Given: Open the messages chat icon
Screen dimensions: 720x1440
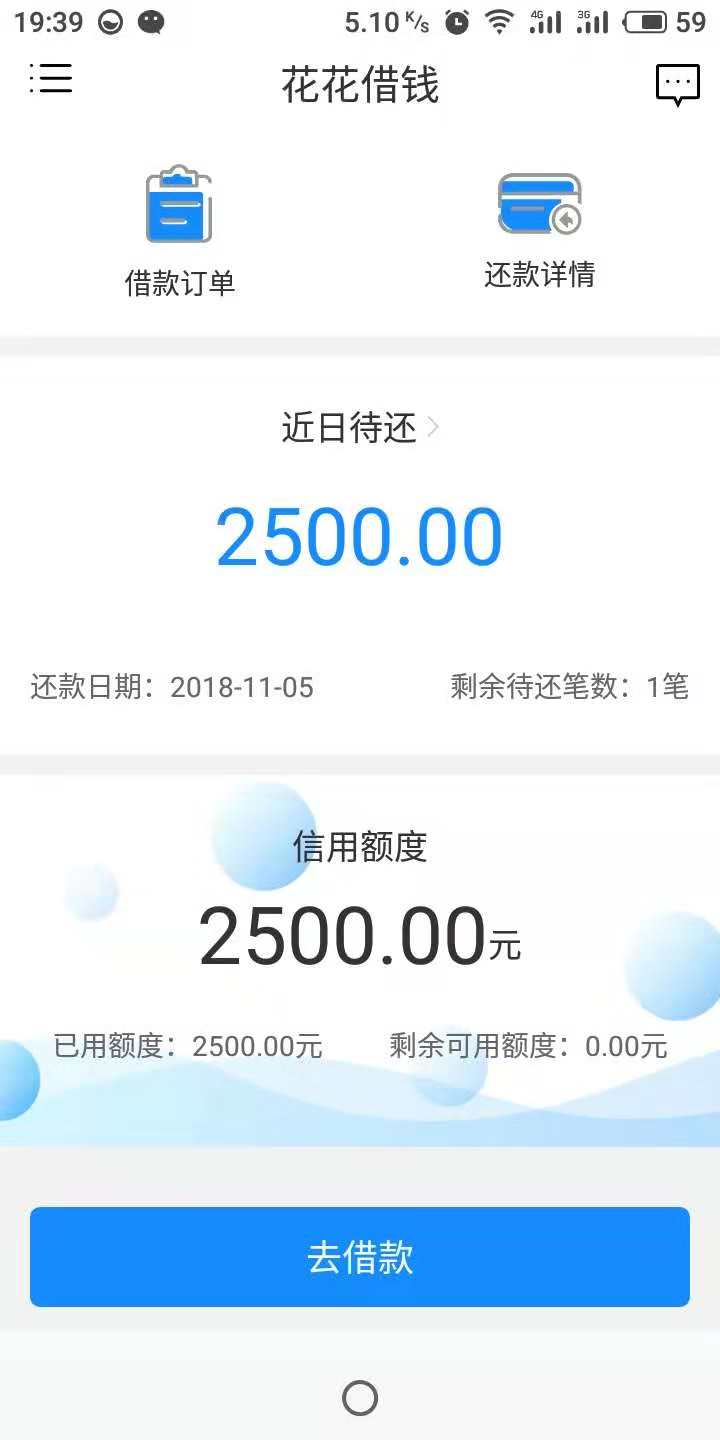Looking at the screenshot, I should coord(677,85).
